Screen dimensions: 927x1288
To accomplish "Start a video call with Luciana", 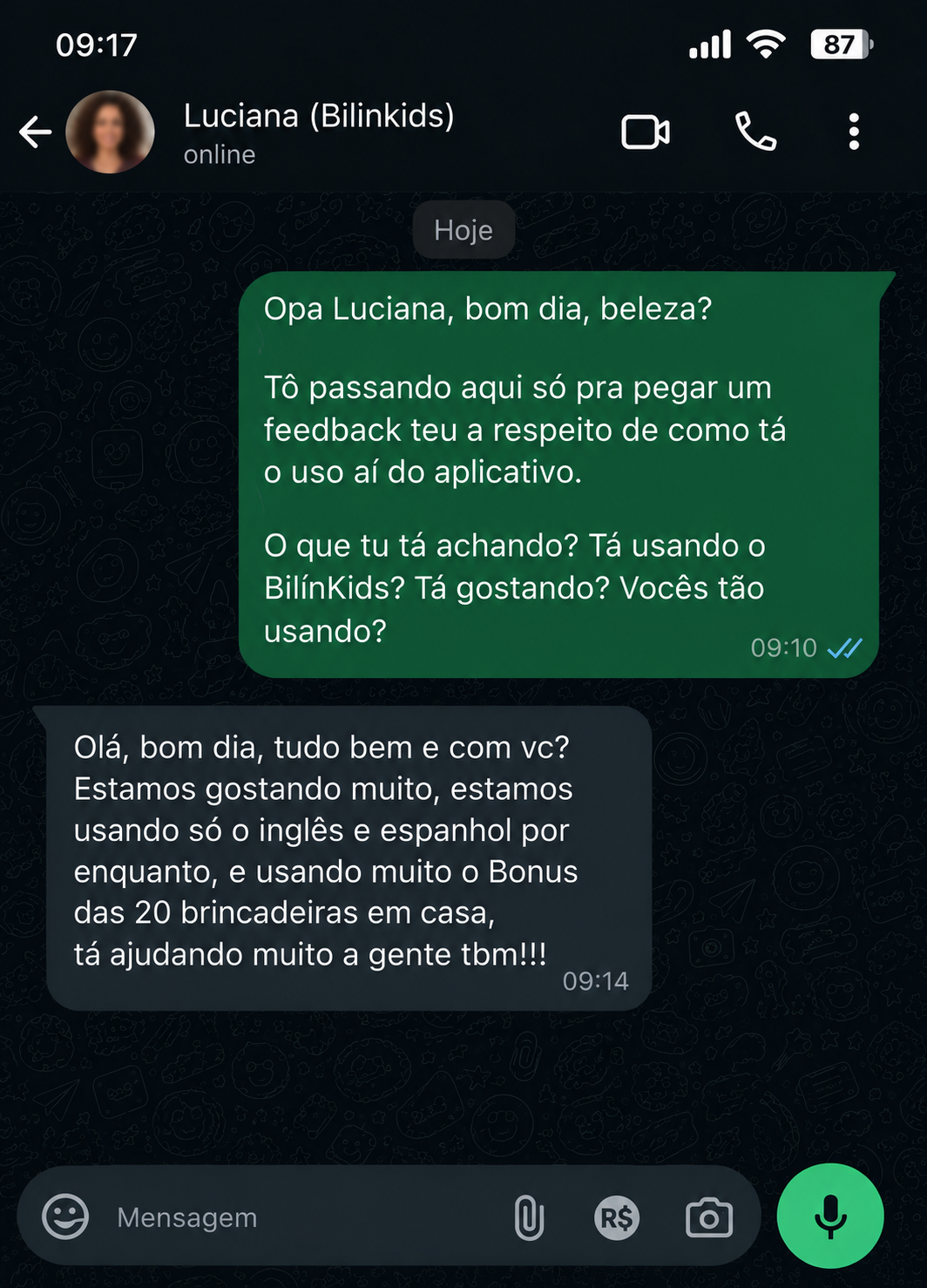I will [x=646, y=132].
